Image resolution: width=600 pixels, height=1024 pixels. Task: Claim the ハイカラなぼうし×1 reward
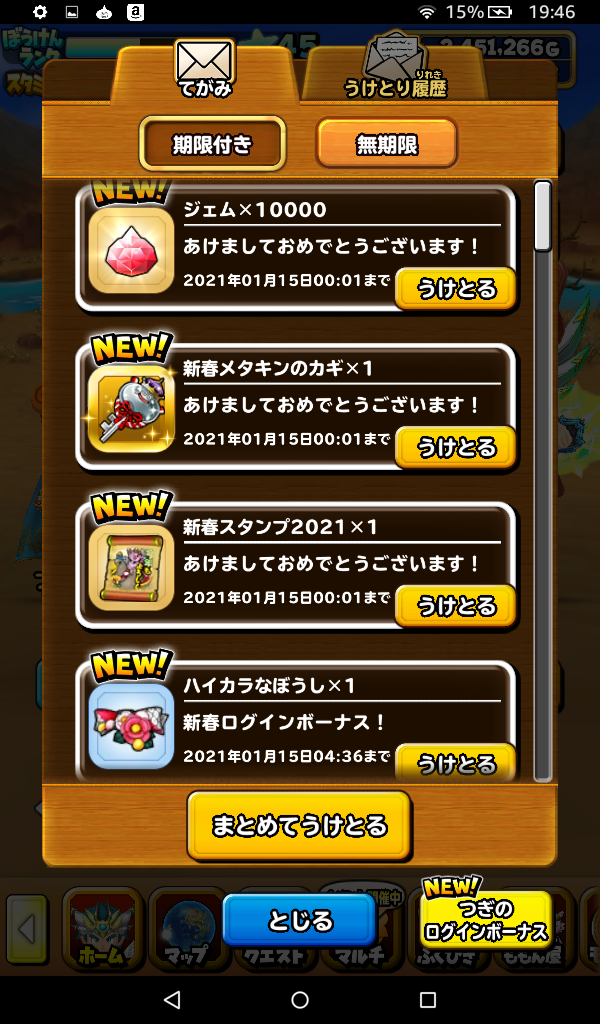tap(456, 764)
